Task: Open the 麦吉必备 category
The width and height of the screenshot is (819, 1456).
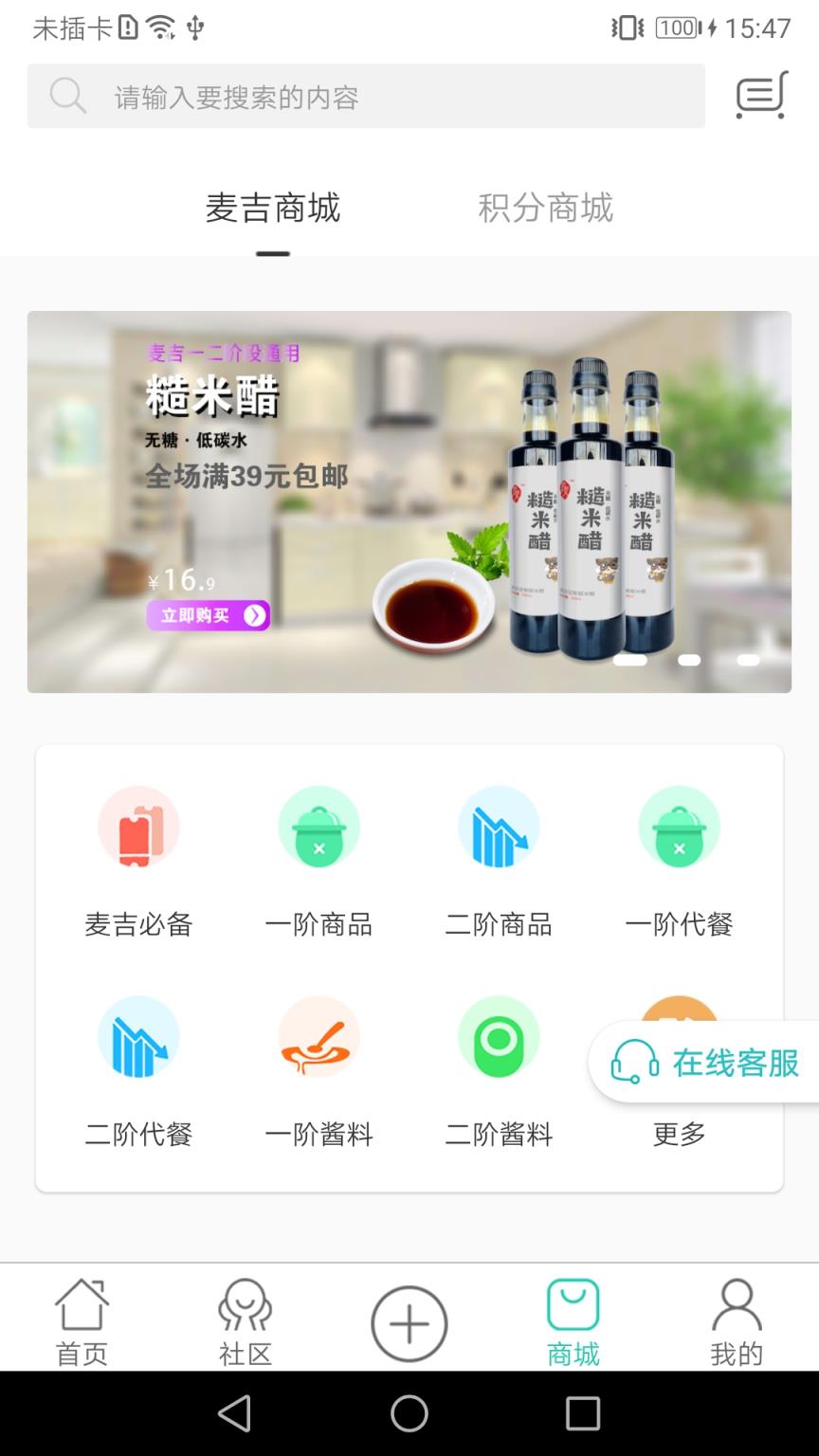Action: click(137, 858)
